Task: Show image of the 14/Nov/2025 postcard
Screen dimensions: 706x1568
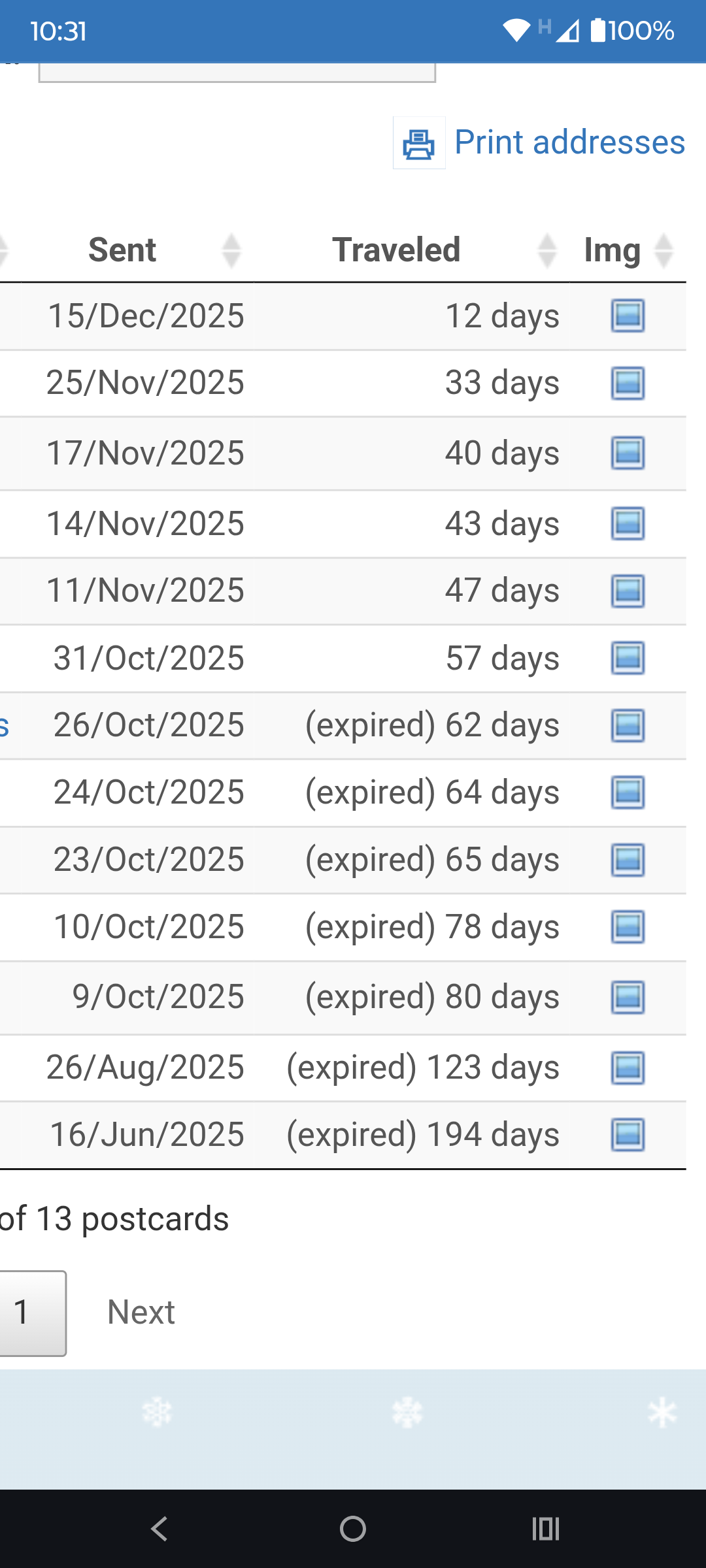Action: (628, 524)
